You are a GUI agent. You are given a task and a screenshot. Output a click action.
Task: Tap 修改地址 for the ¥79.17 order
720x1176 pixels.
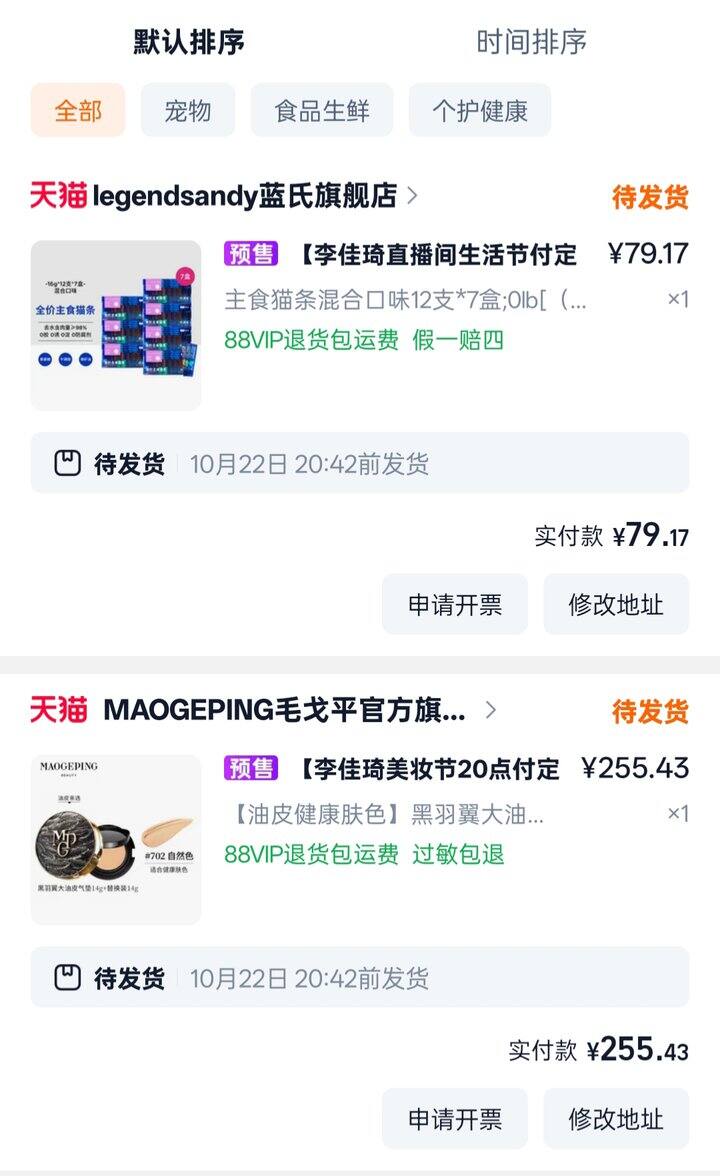point(616,604)
